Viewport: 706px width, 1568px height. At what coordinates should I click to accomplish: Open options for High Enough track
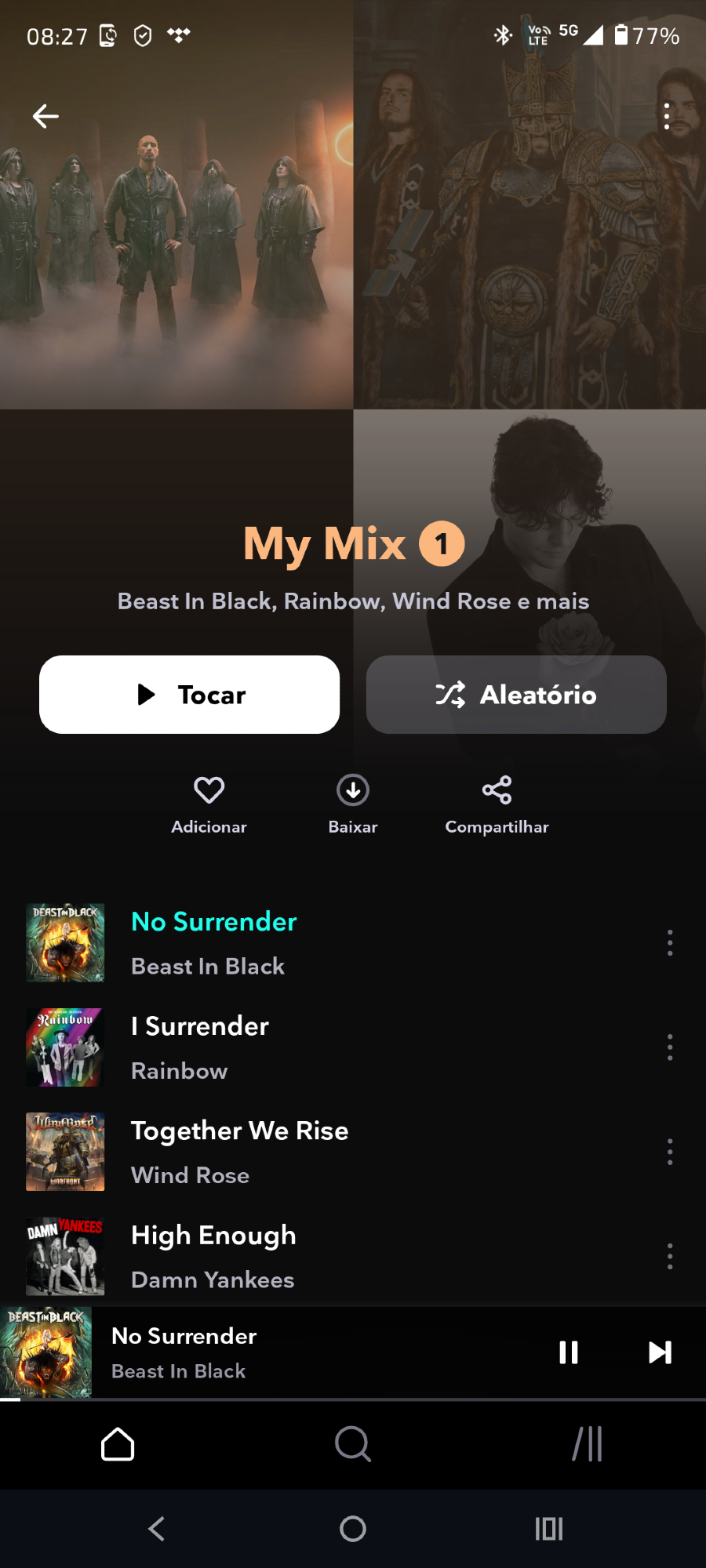click(669, 1256)
